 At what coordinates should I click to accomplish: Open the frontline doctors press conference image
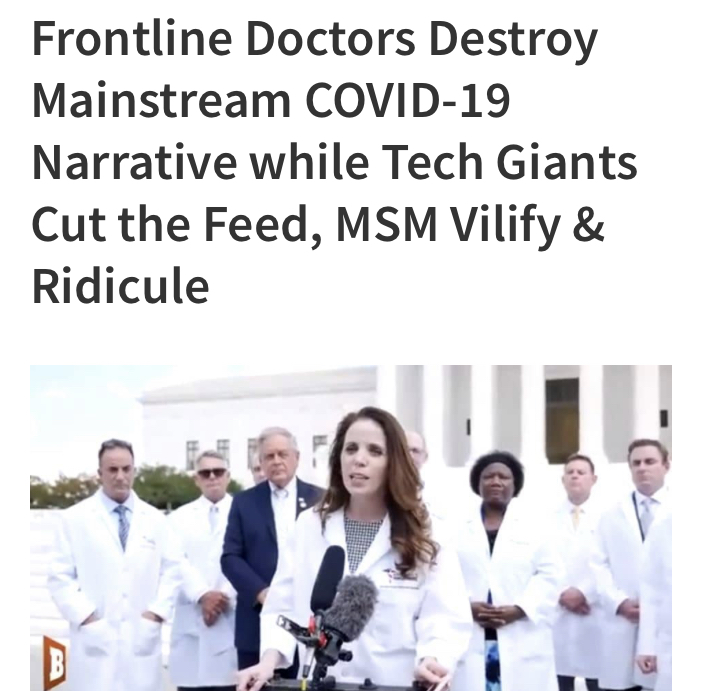pyautogui.click(x=350, y=527)
